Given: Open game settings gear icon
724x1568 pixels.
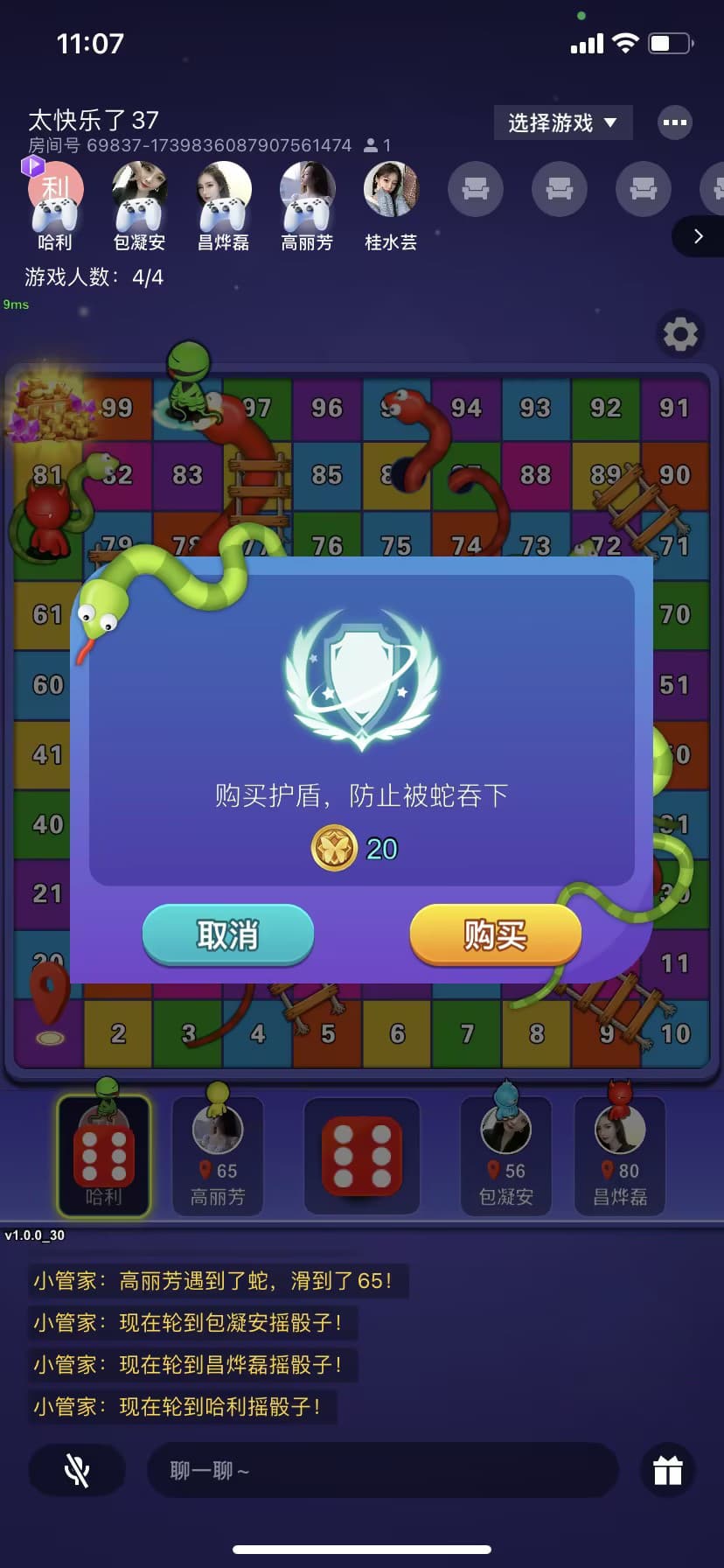Looking at the screenshot, I should point(680,333).
